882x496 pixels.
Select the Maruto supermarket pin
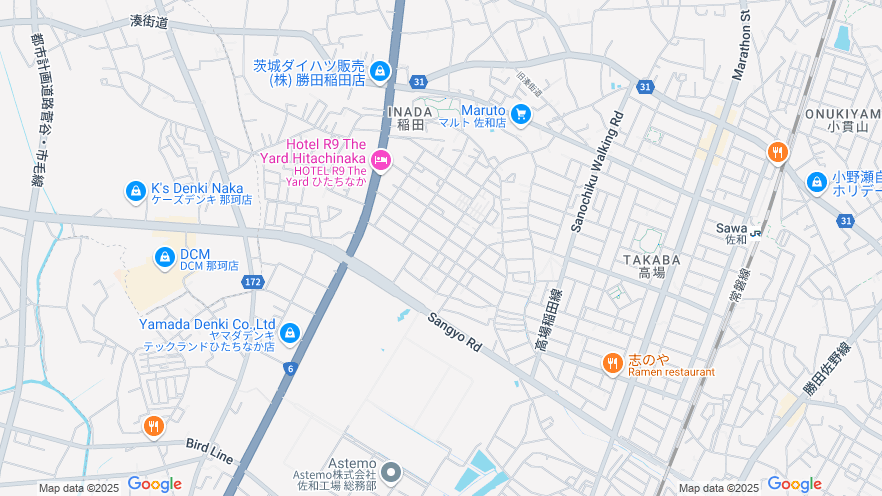pos(520,114)
